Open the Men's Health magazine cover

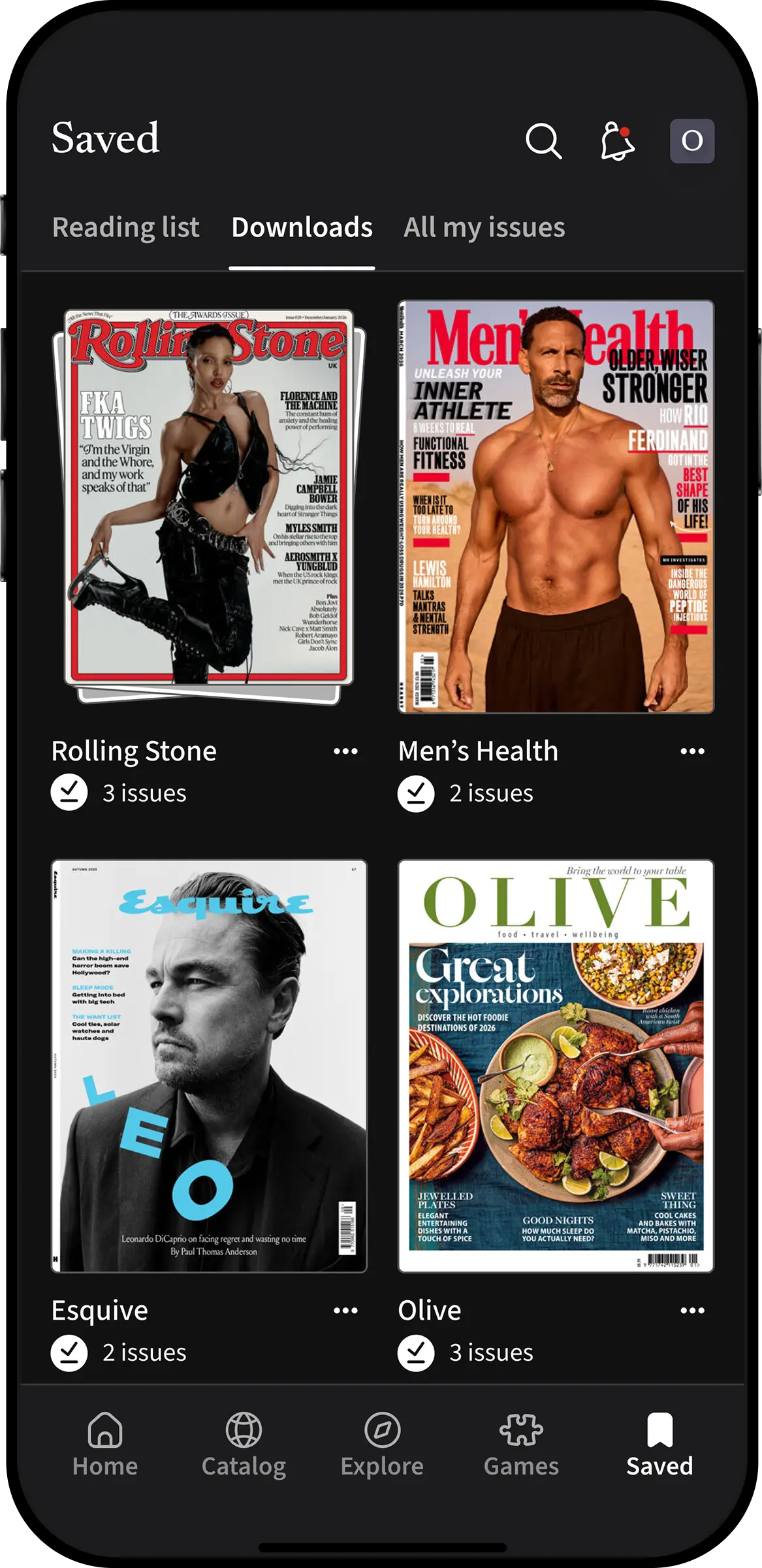[556, 506]
